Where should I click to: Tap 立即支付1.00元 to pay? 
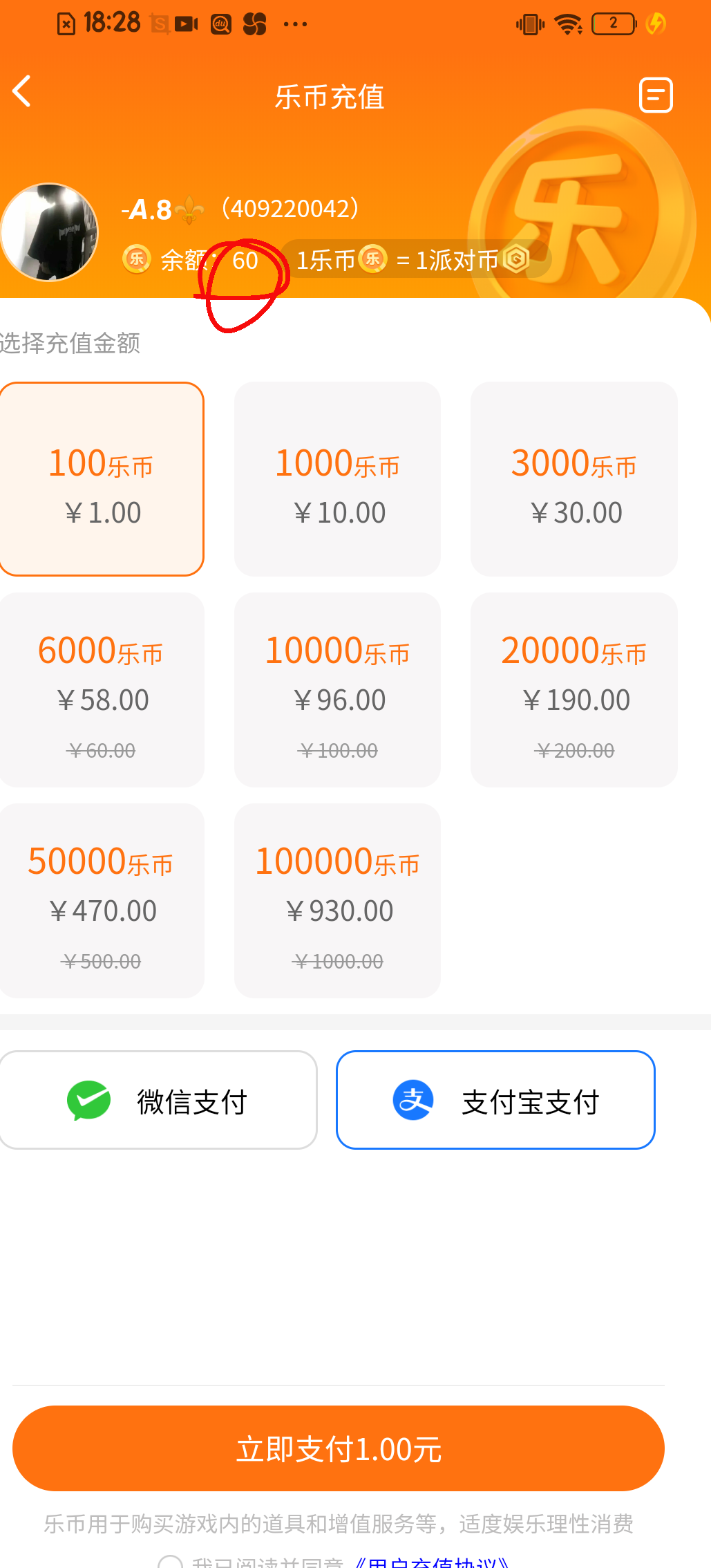click(x=339, y=1448)
